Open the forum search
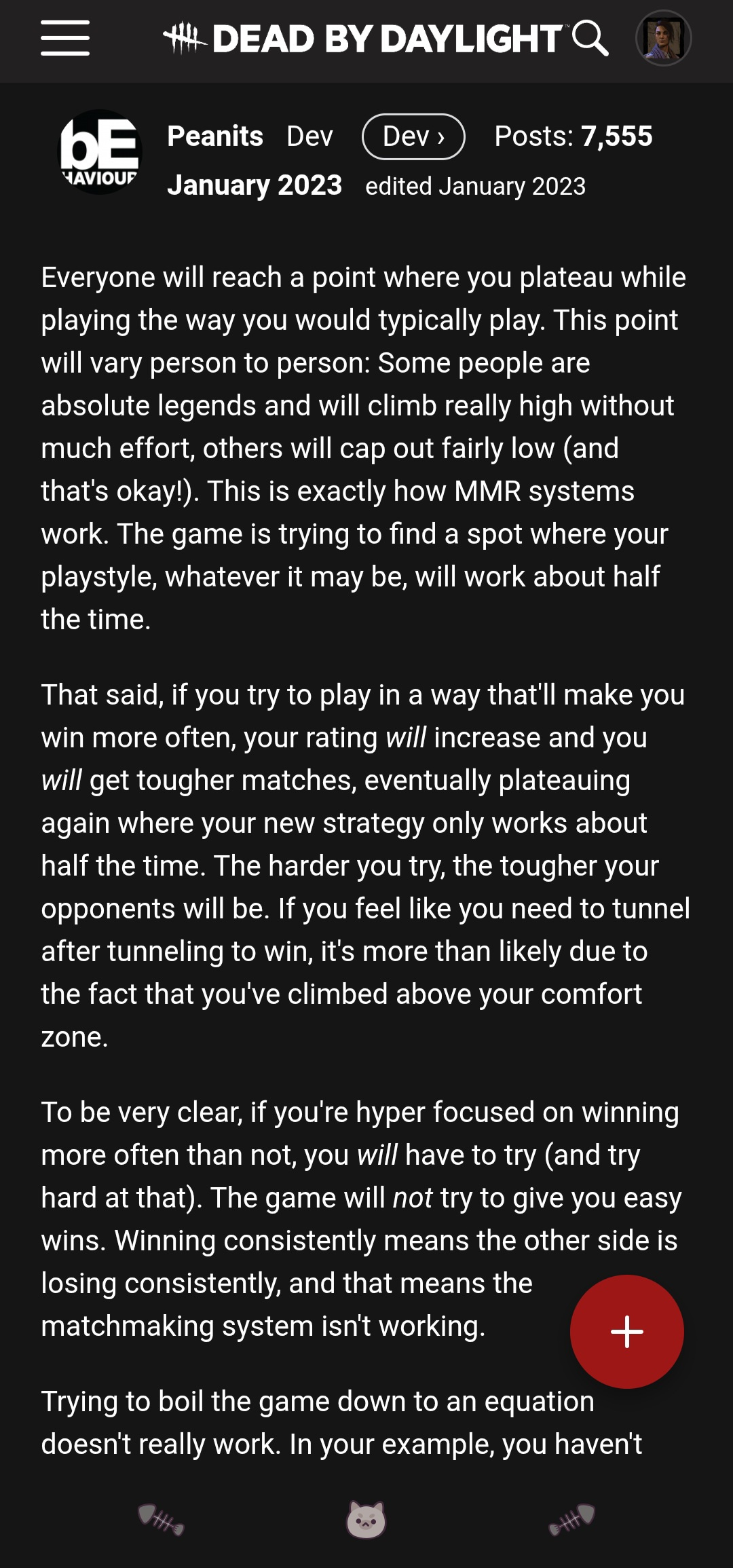The width and height of the screenshot is (733, 1568). [590, 38]
